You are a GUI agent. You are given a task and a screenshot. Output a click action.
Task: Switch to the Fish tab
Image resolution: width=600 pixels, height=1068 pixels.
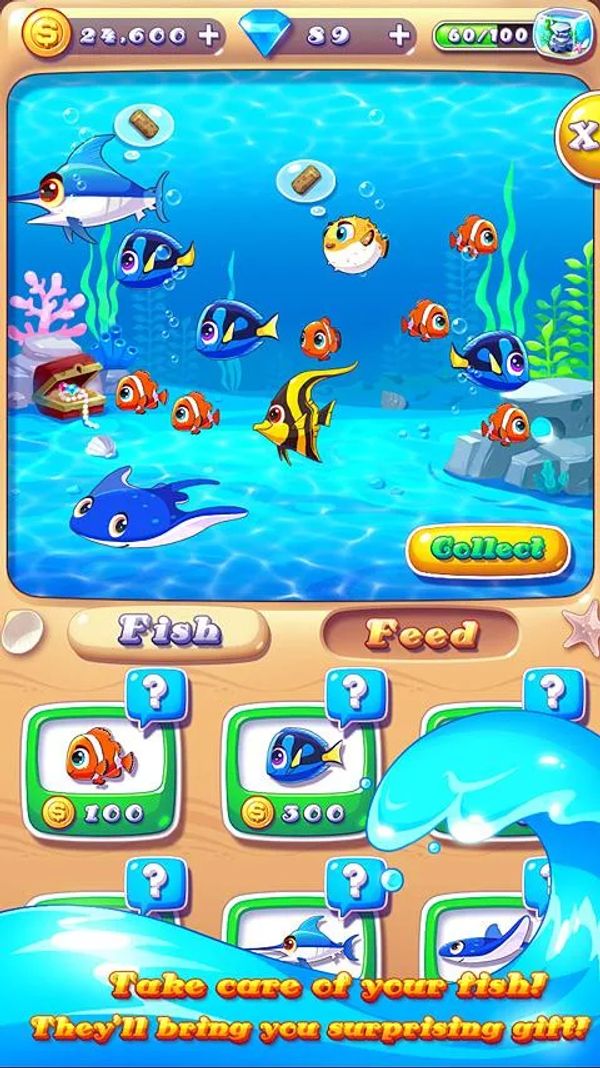(168, 630)
